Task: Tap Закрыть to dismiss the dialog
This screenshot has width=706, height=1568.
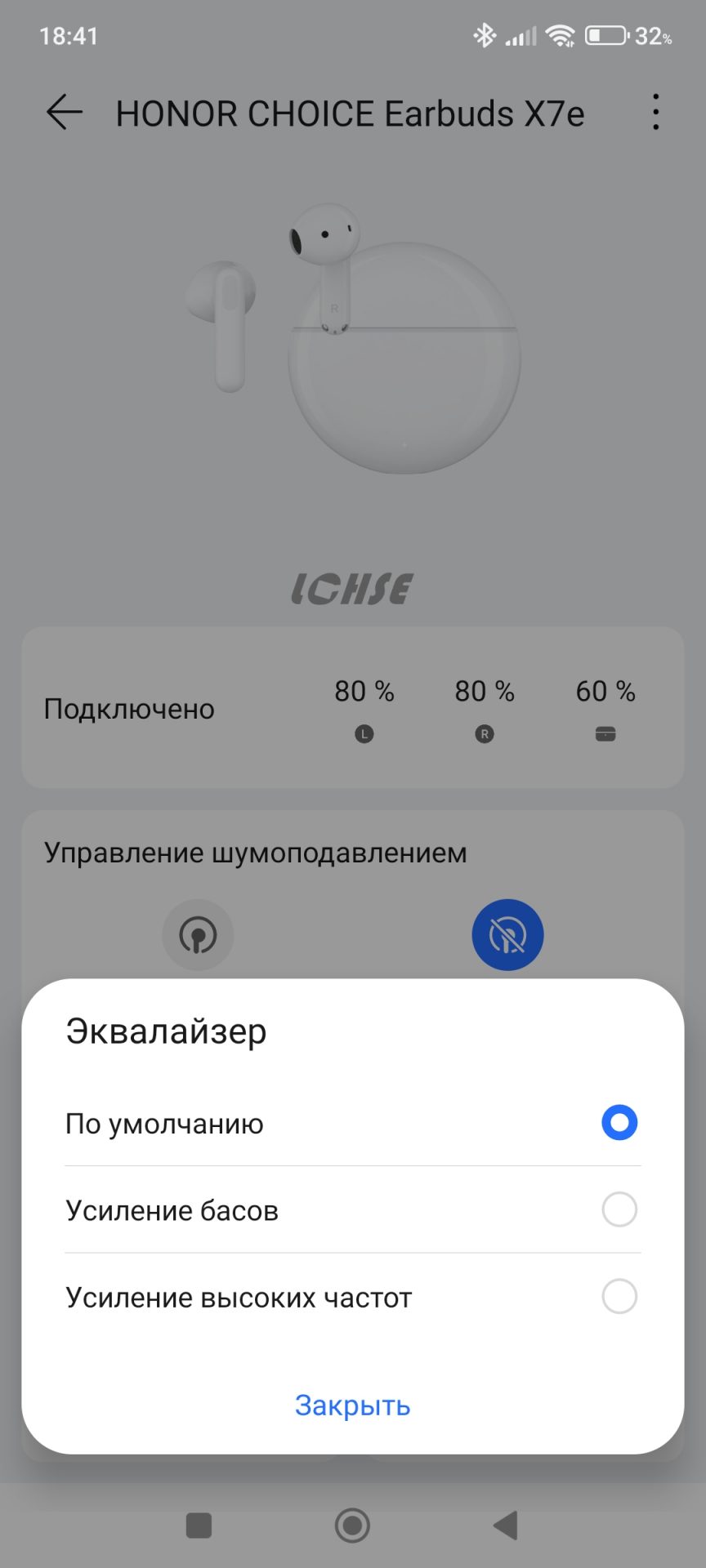Action: pos(352,1405)
